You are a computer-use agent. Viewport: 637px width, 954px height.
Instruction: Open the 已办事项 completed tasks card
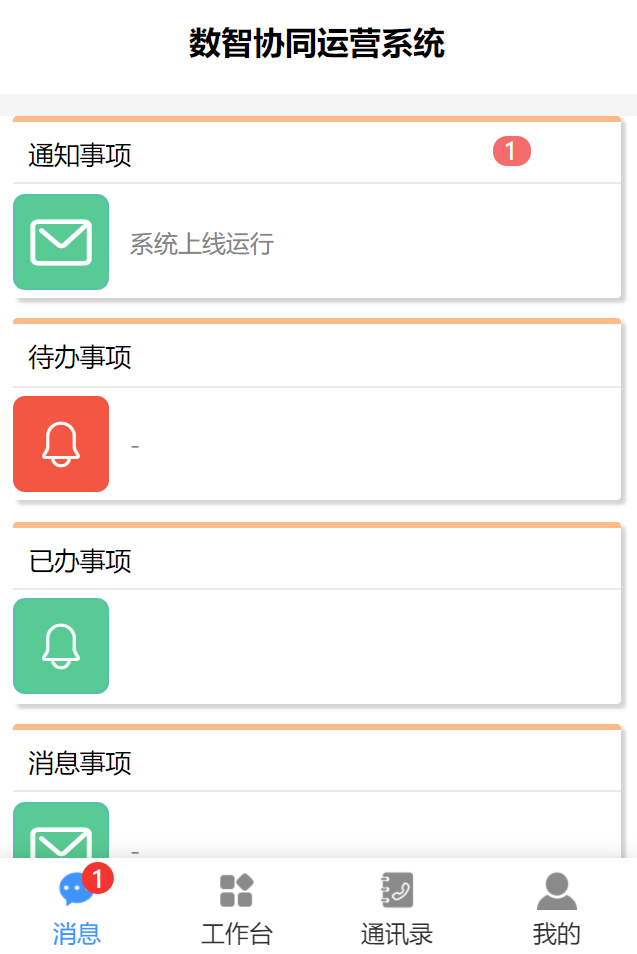316,614
